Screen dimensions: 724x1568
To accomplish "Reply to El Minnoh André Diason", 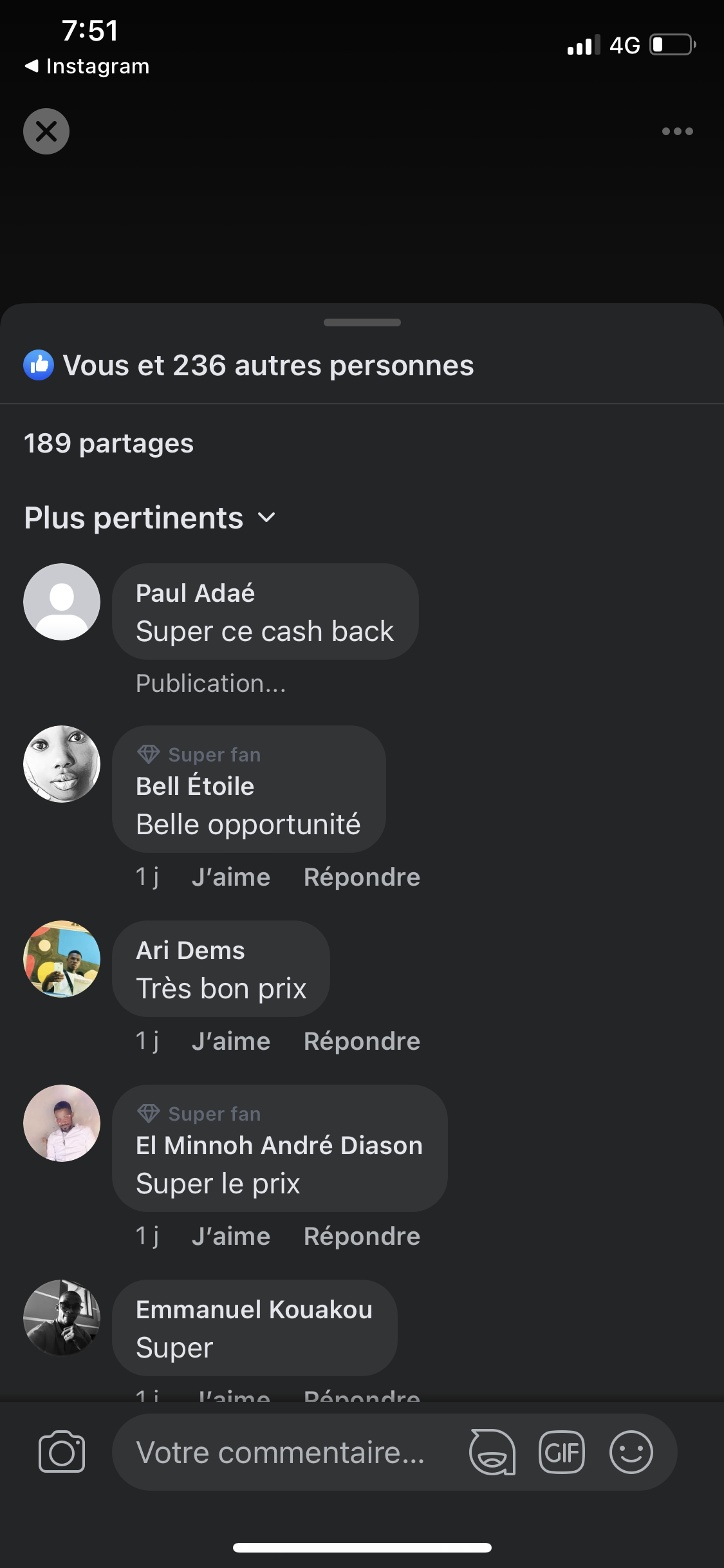I will [x=362, y=1237].
